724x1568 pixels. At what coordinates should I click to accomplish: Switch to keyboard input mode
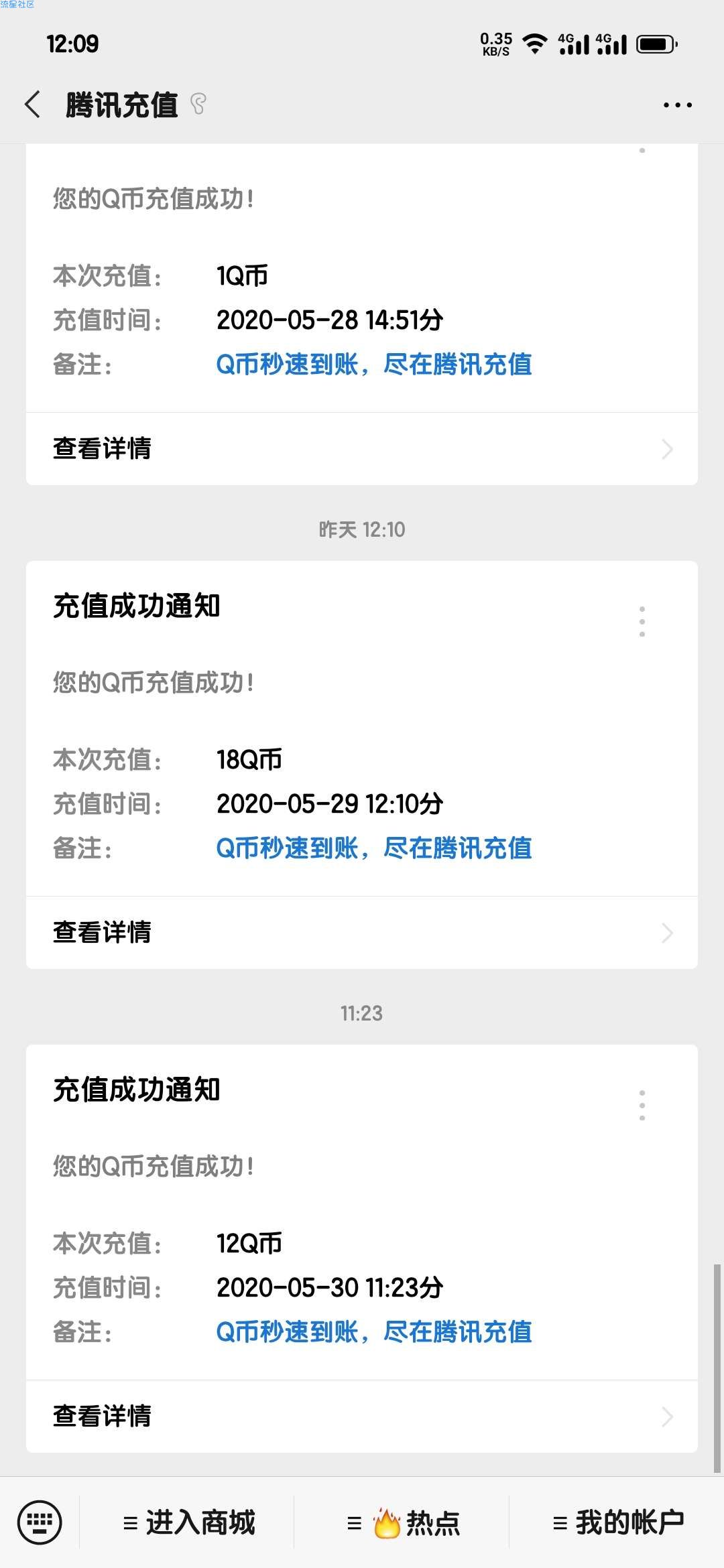(40, 1522)
